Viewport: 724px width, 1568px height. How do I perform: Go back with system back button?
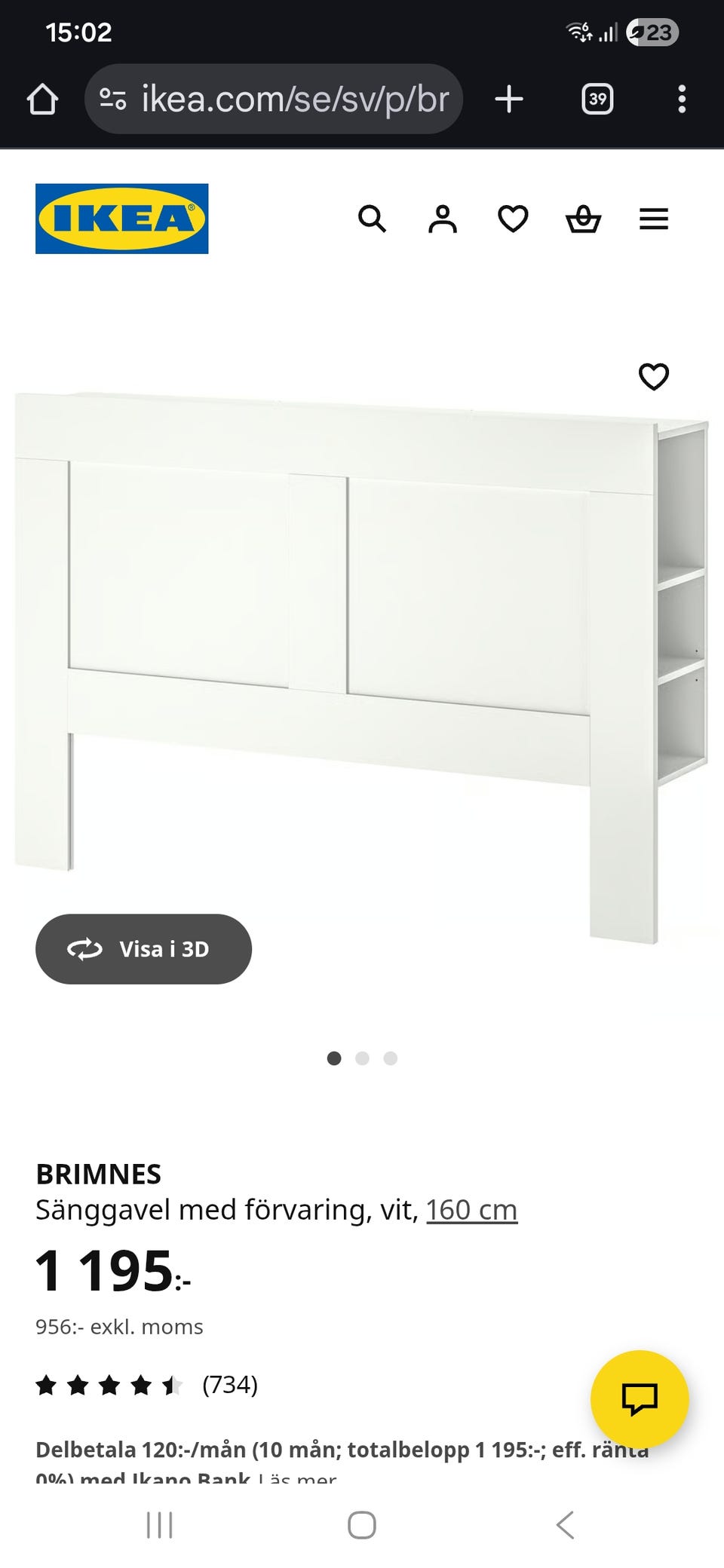coord(565,1525)
